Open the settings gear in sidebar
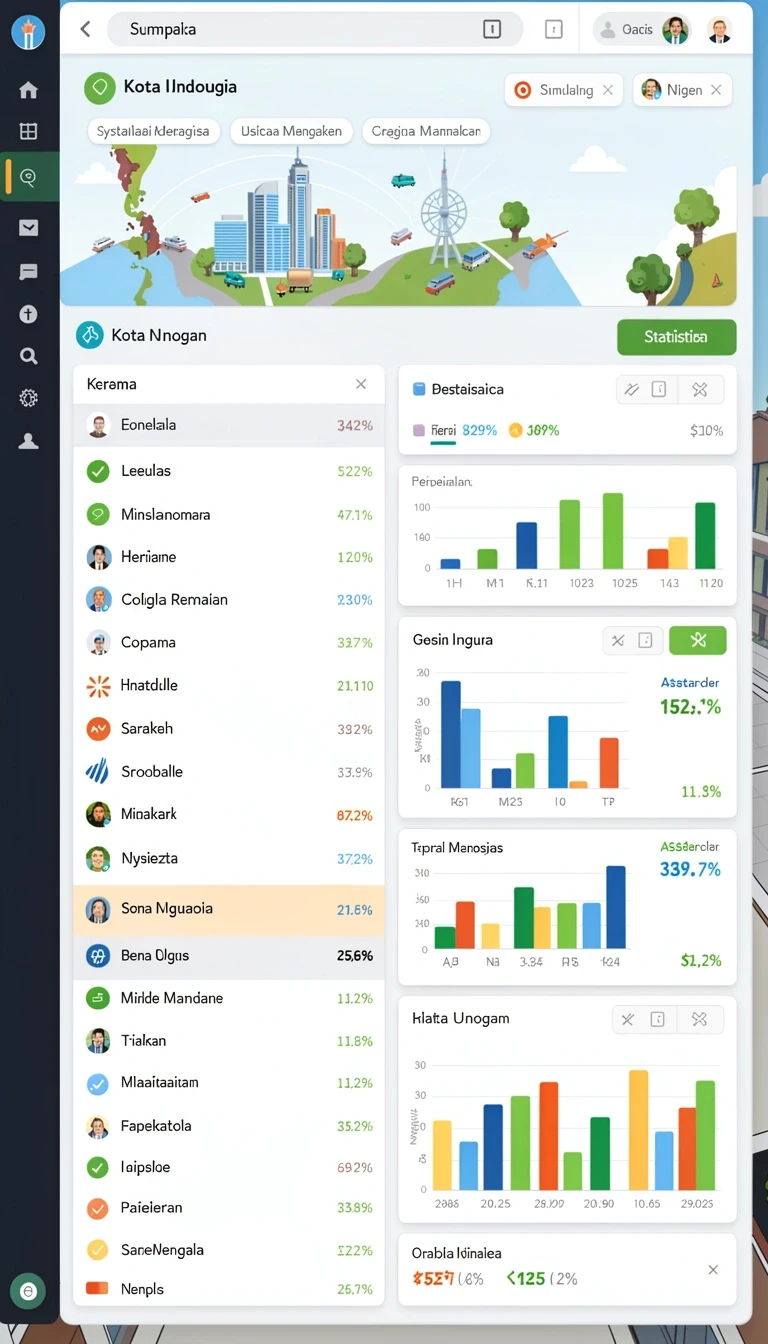768x1344 pixels. point(28,398)
